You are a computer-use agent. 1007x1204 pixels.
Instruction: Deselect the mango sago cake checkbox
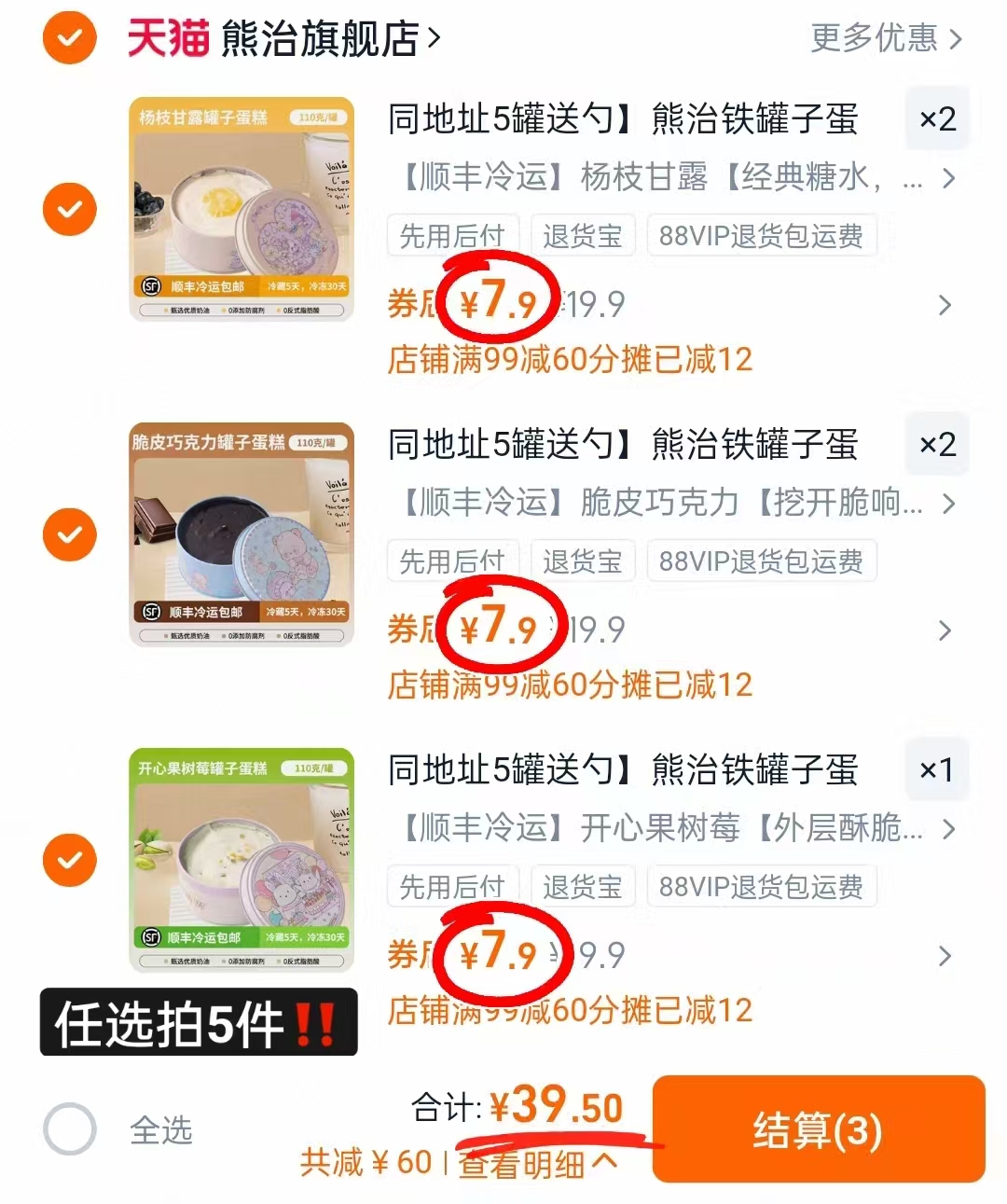pos(69,209)
